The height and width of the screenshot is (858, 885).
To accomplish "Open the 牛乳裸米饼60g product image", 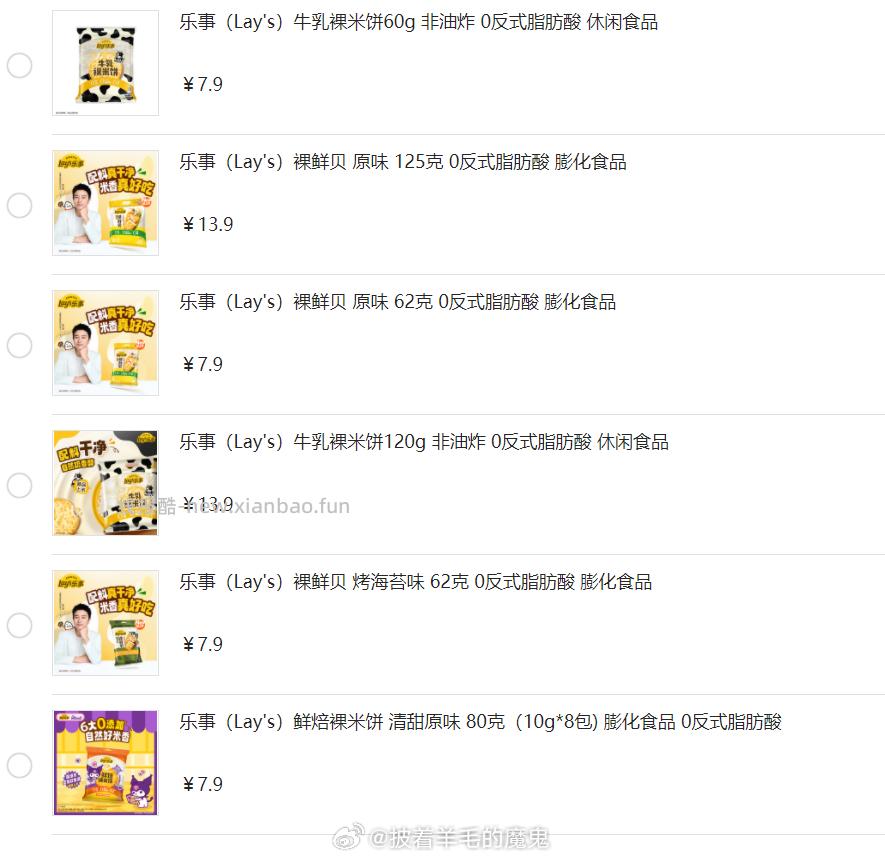I will 105,63.
